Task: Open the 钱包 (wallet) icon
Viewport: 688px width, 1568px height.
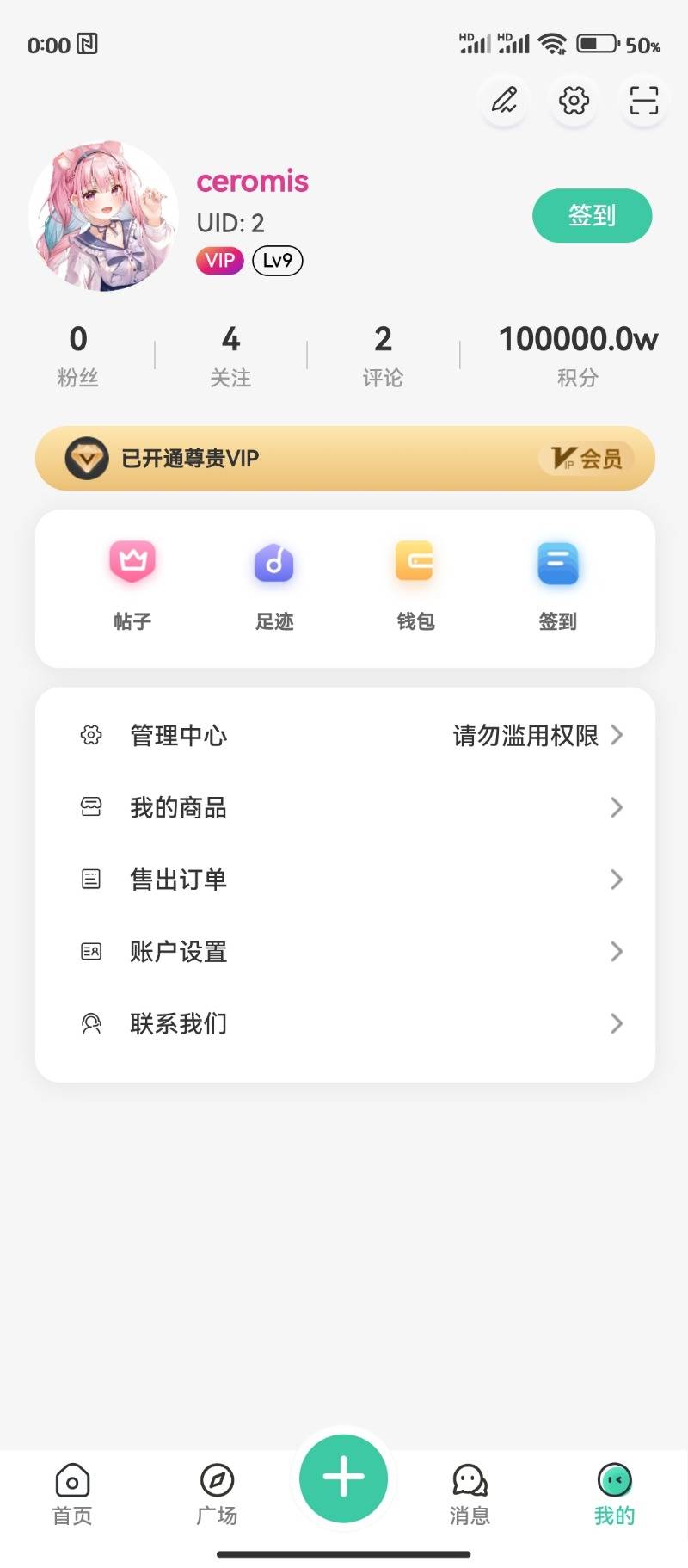Action: point(415,564)
